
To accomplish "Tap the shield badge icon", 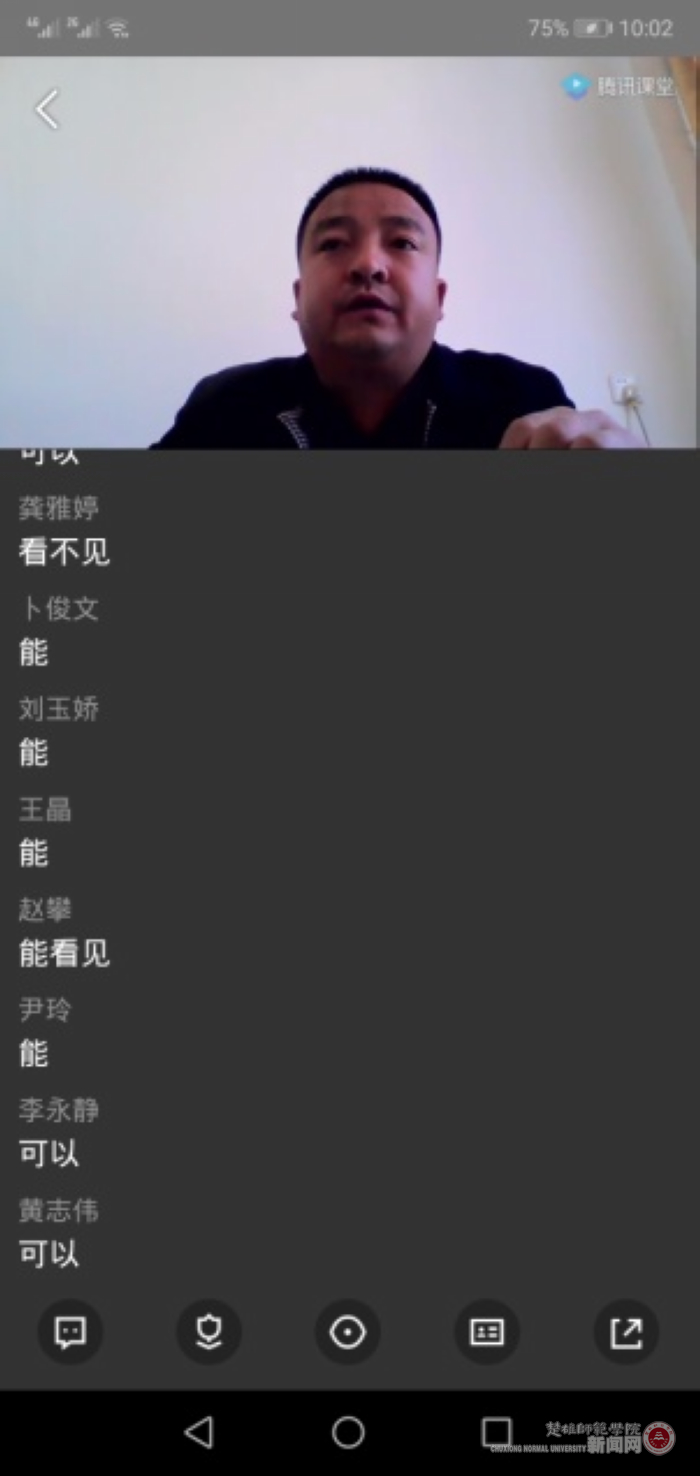I will pyautogui.click(x=209, y=1332).
